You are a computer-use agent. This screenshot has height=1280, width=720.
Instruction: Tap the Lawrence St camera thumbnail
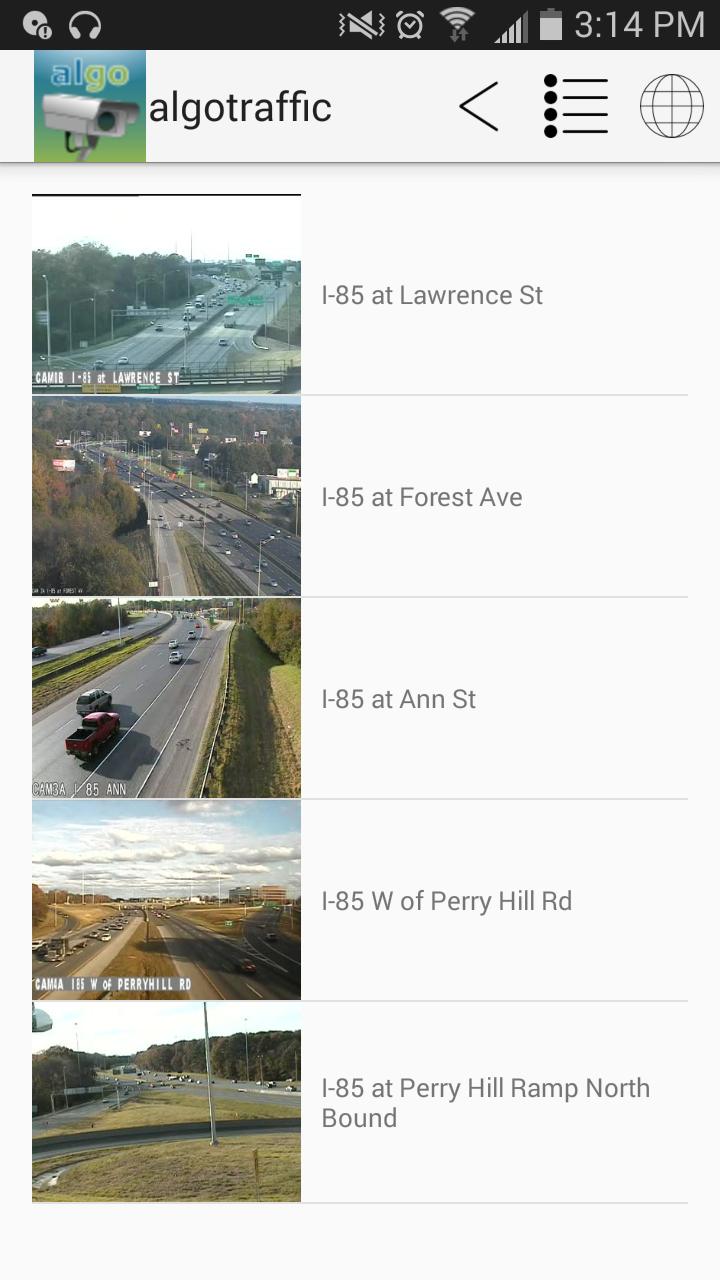coord(166,294)
